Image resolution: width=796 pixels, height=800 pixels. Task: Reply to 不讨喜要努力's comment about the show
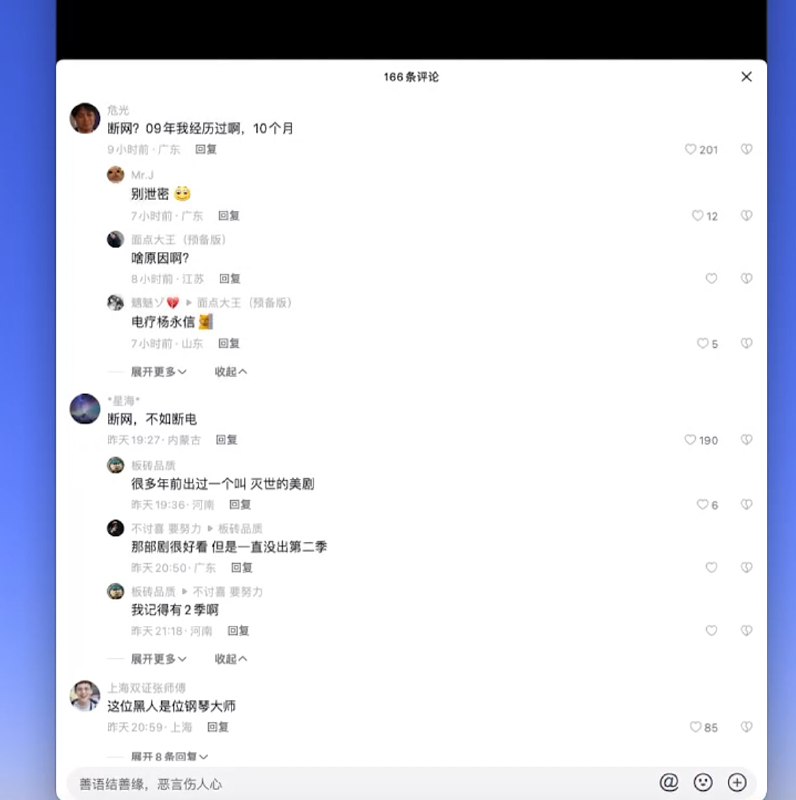coord(240,567)
